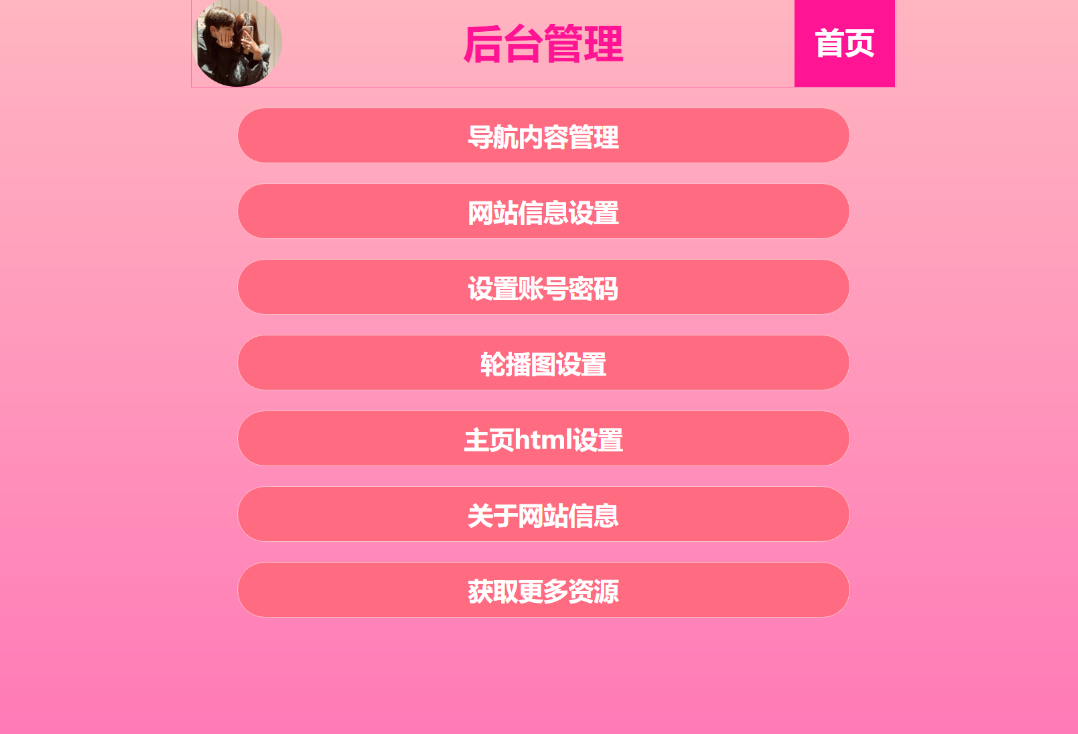Open 导航内容管理
Image resolution: width=1078 pixels, height=734 pixels.
pos(543,136)
